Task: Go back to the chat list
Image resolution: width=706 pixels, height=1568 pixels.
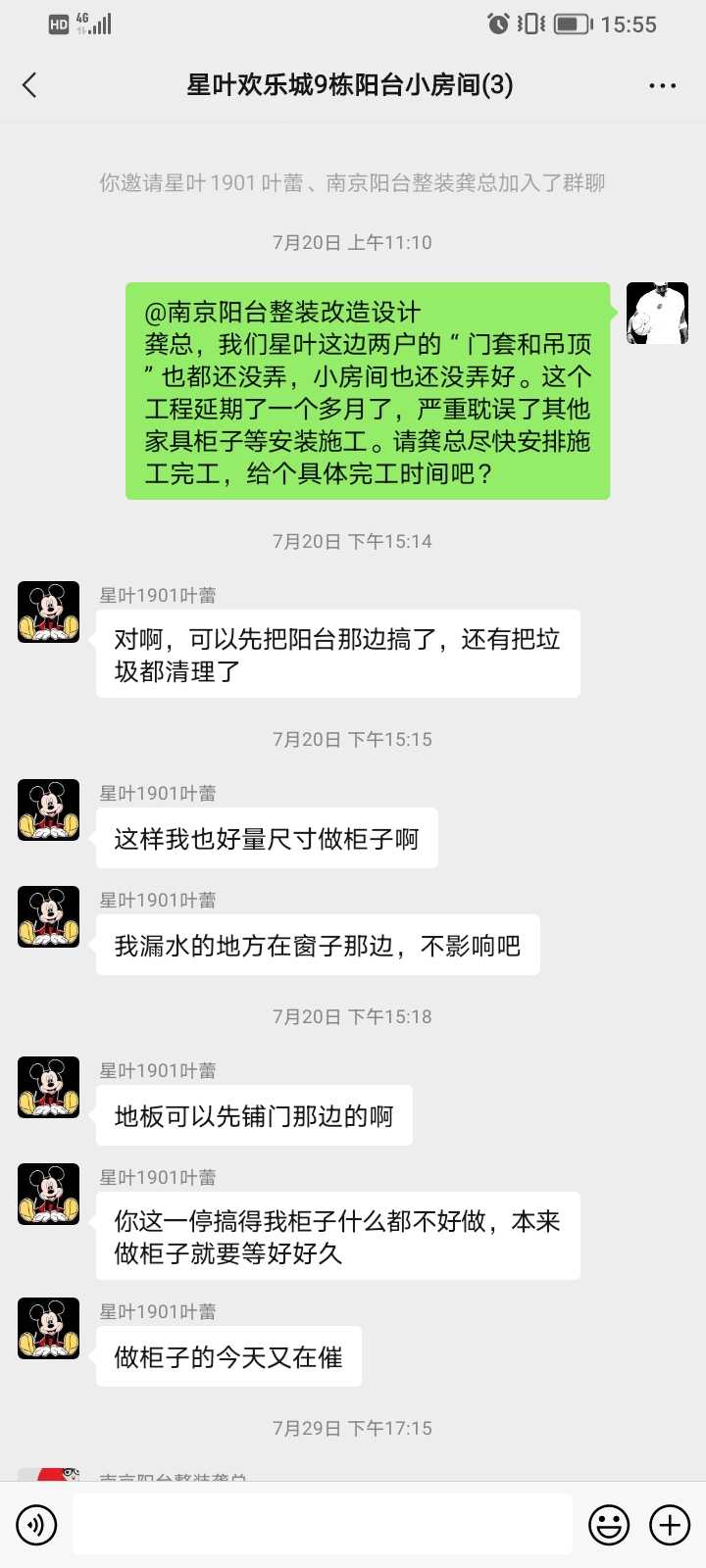Action: click(x=29, y=85)
